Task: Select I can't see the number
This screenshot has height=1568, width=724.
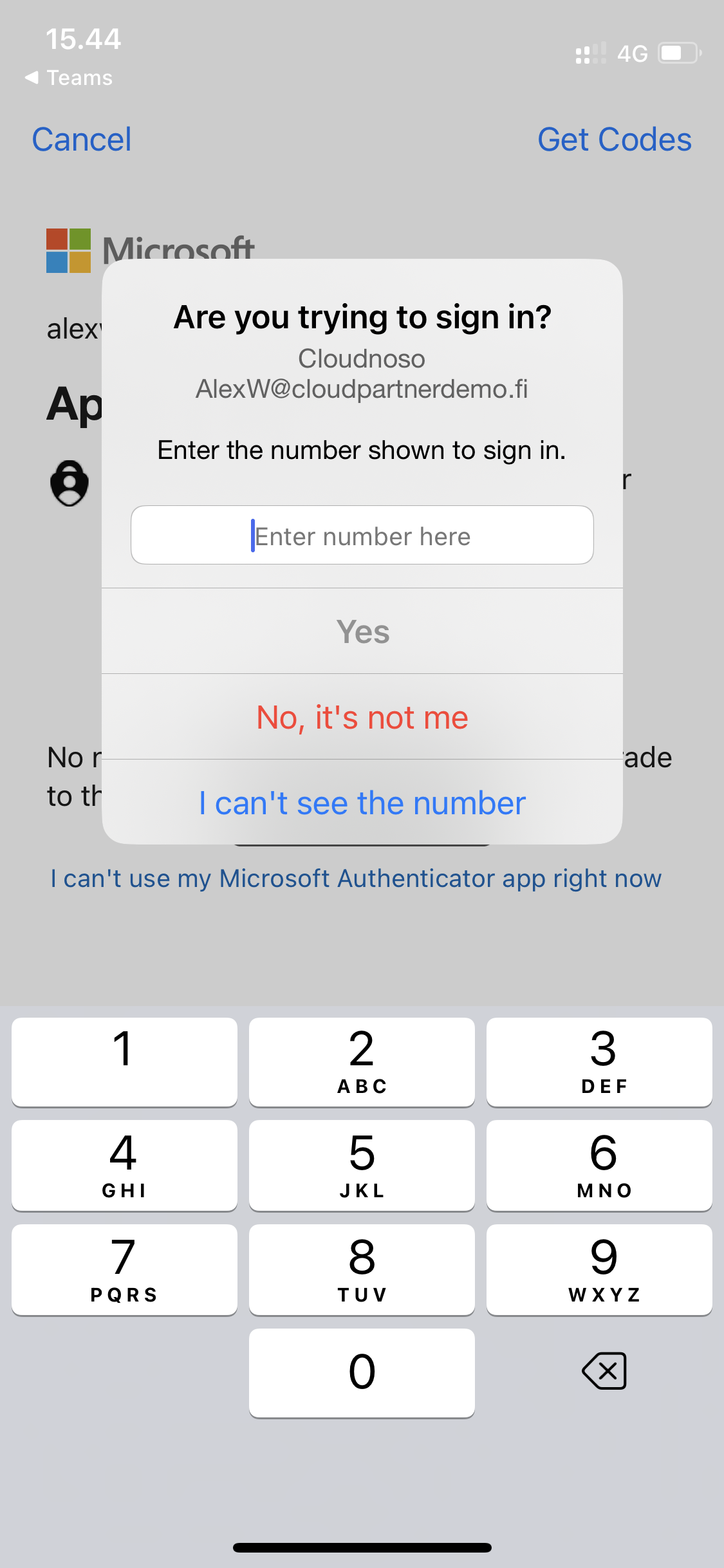Action: [x=362, y=803]
